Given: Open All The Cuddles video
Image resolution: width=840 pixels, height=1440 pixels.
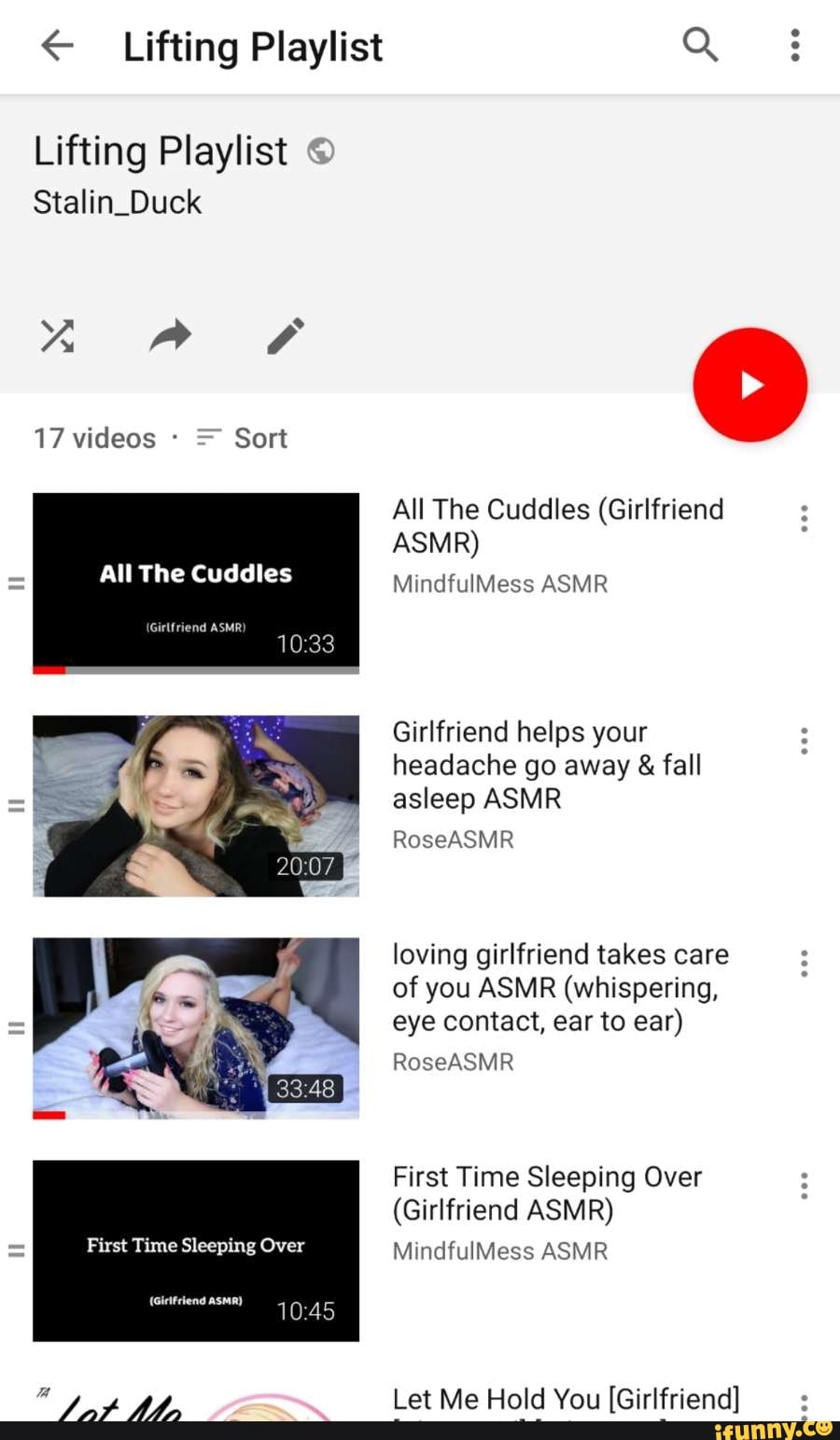Looking at the screenshot, I should (196, 583).
